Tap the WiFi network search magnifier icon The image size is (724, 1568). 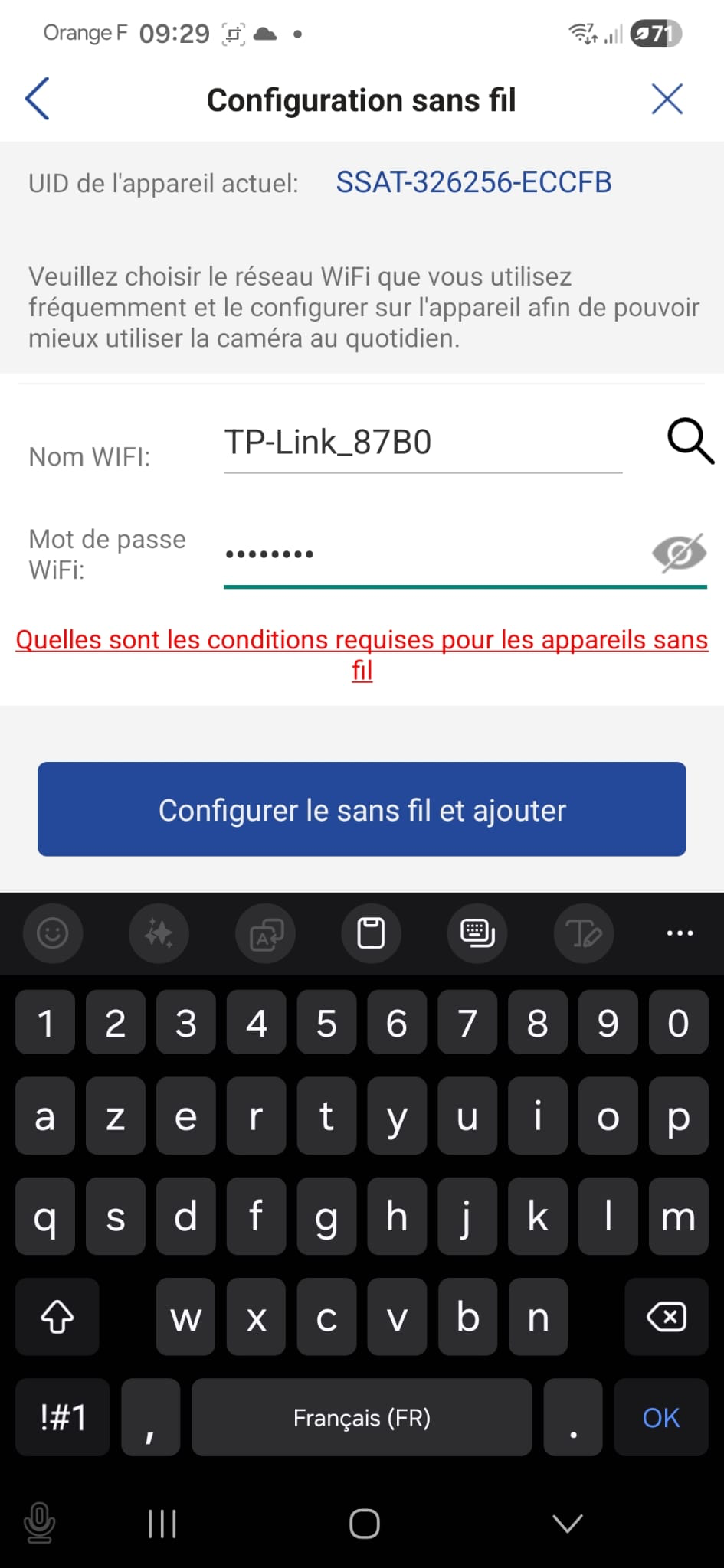pyautogui.click(x=690, y=441)
